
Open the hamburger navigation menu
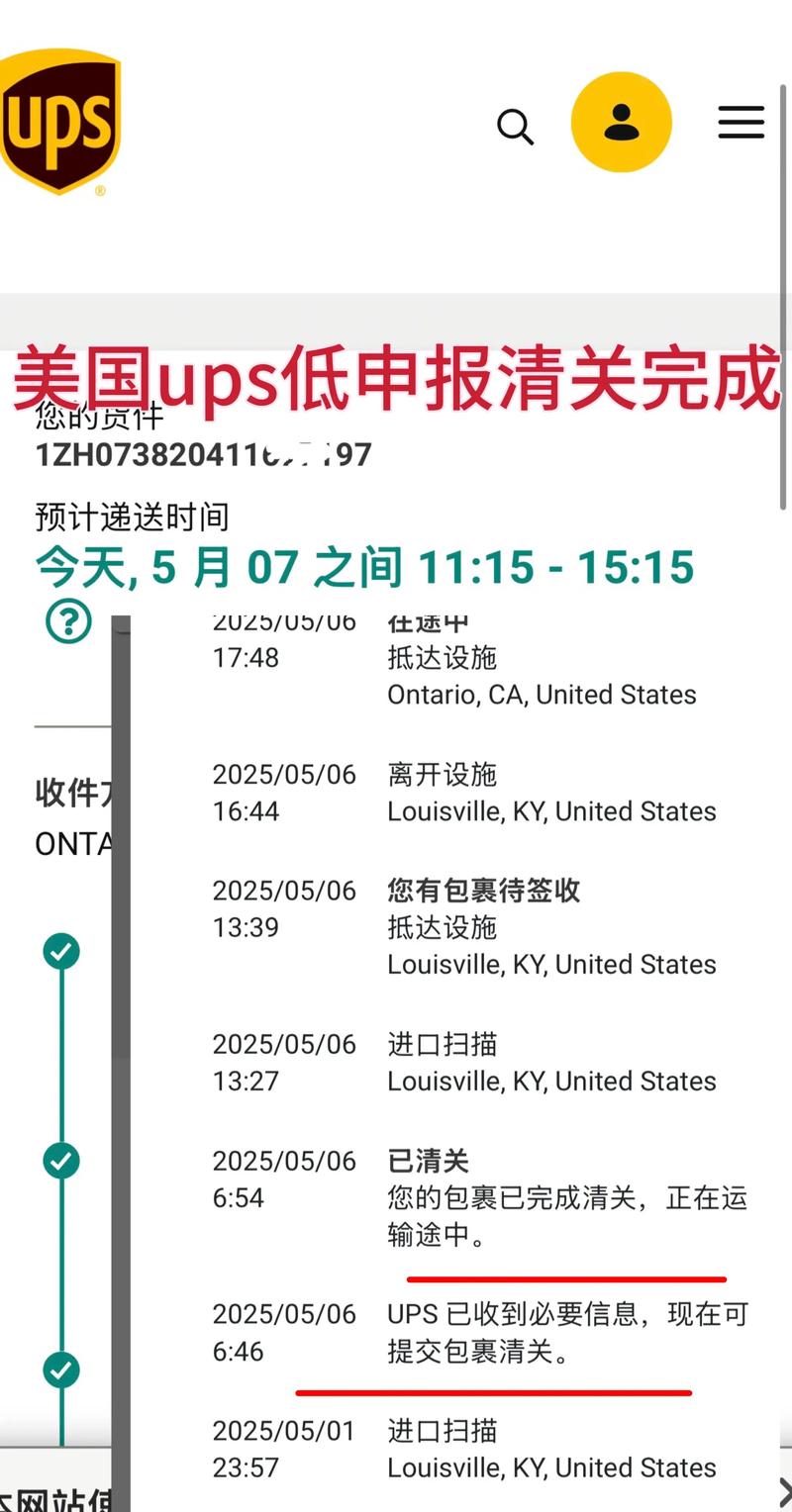click(x=741, y=123)
